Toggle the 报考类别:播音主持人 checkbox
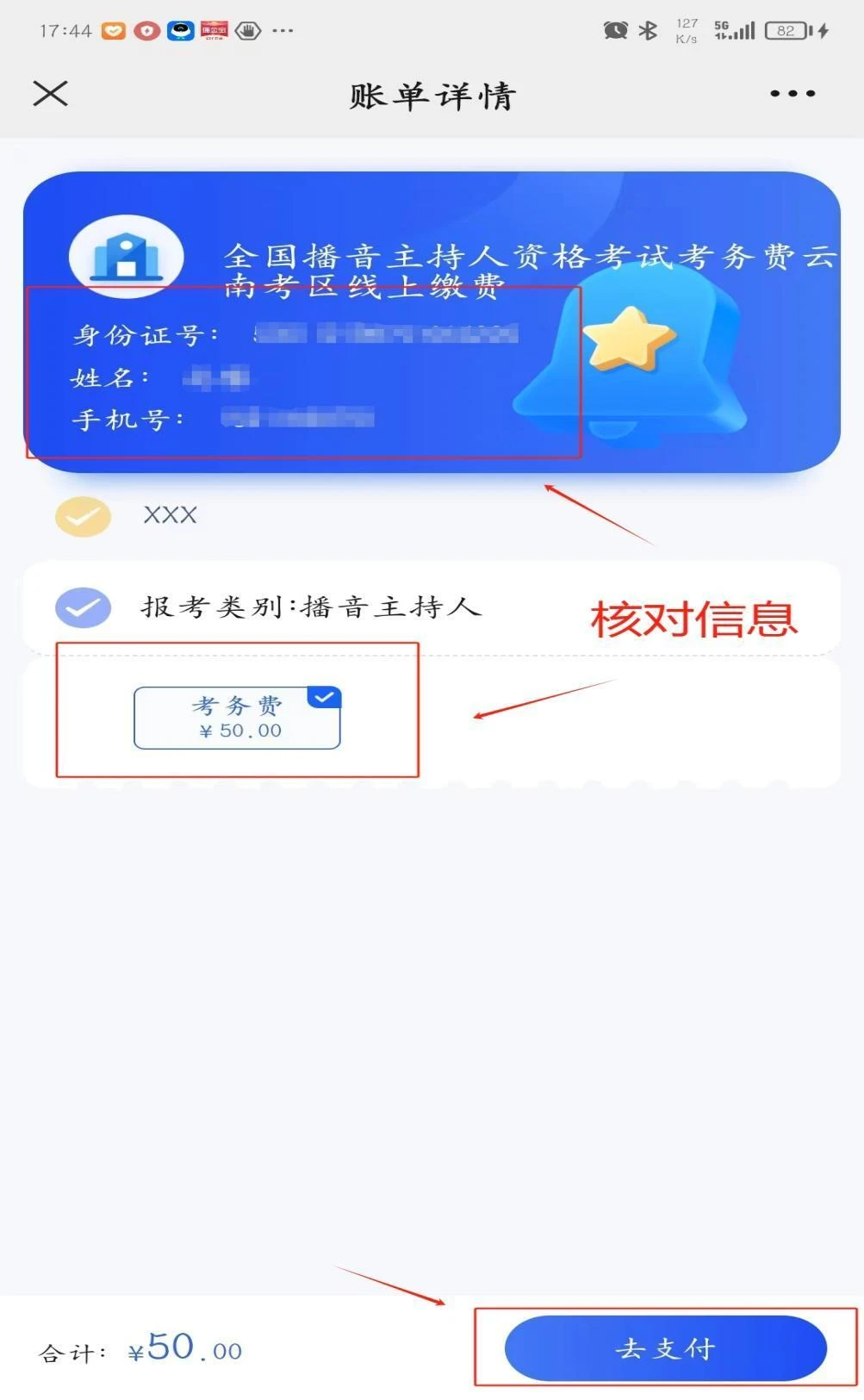This screenshot has width=864, height=1400. click(84, 608)
